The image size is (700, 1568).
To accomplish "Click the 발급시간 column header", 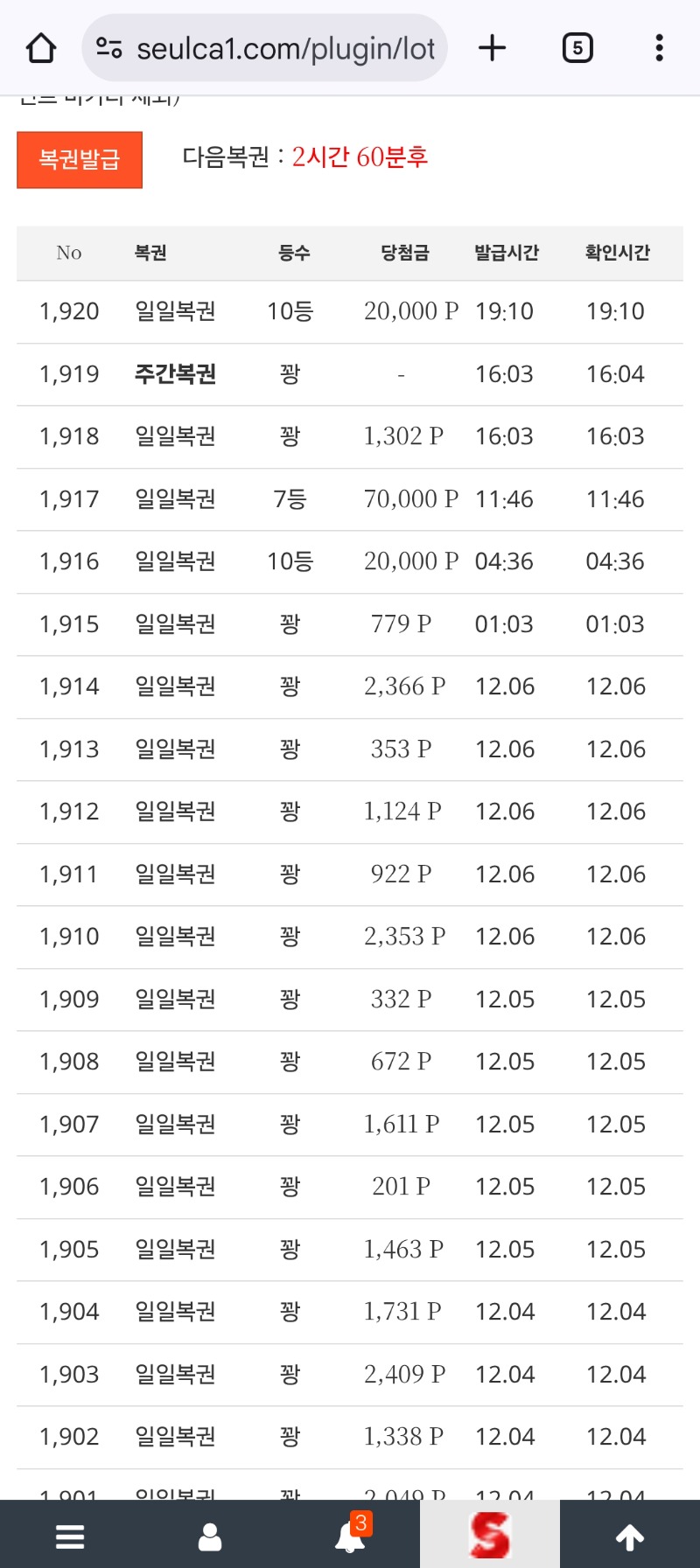I will (x=506, y=253).
